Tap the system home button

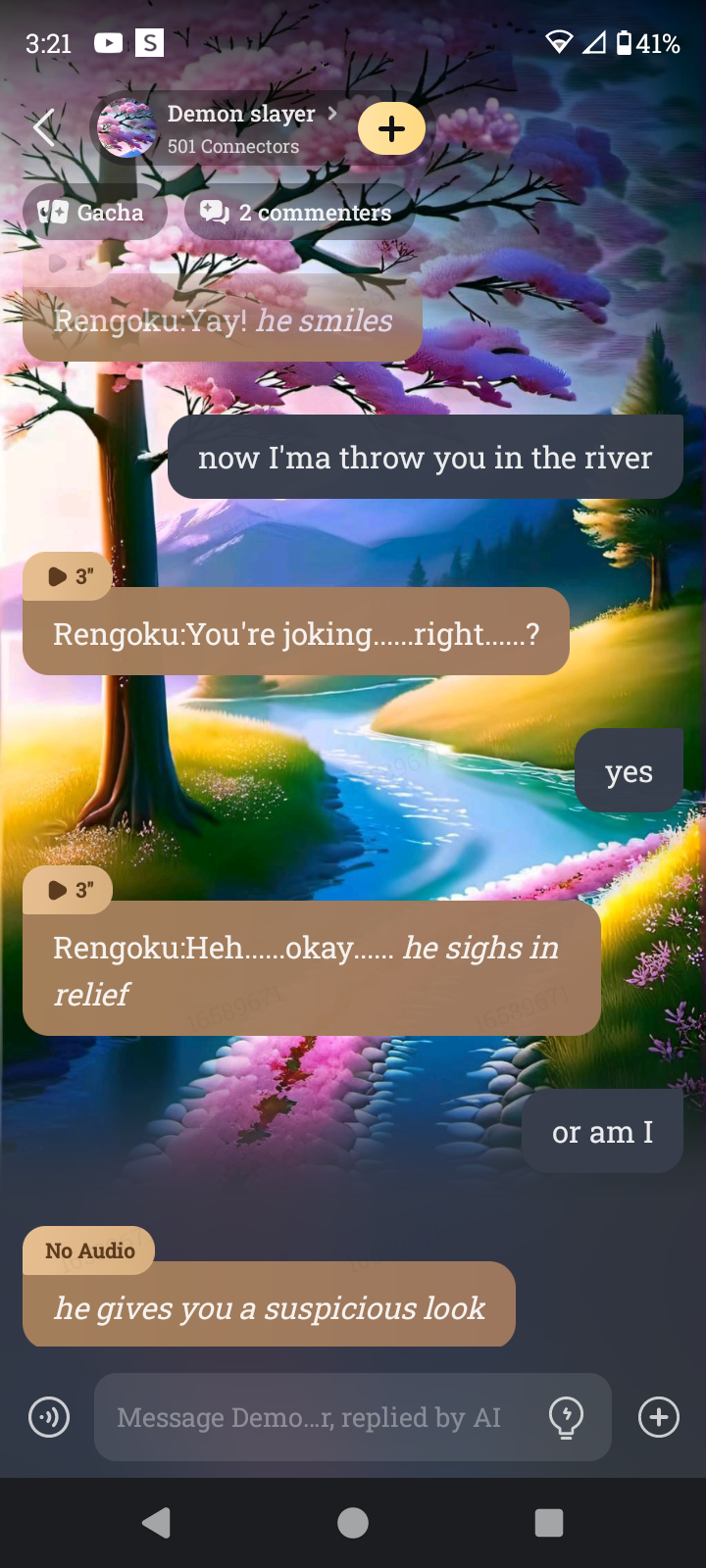(353, 1523)
